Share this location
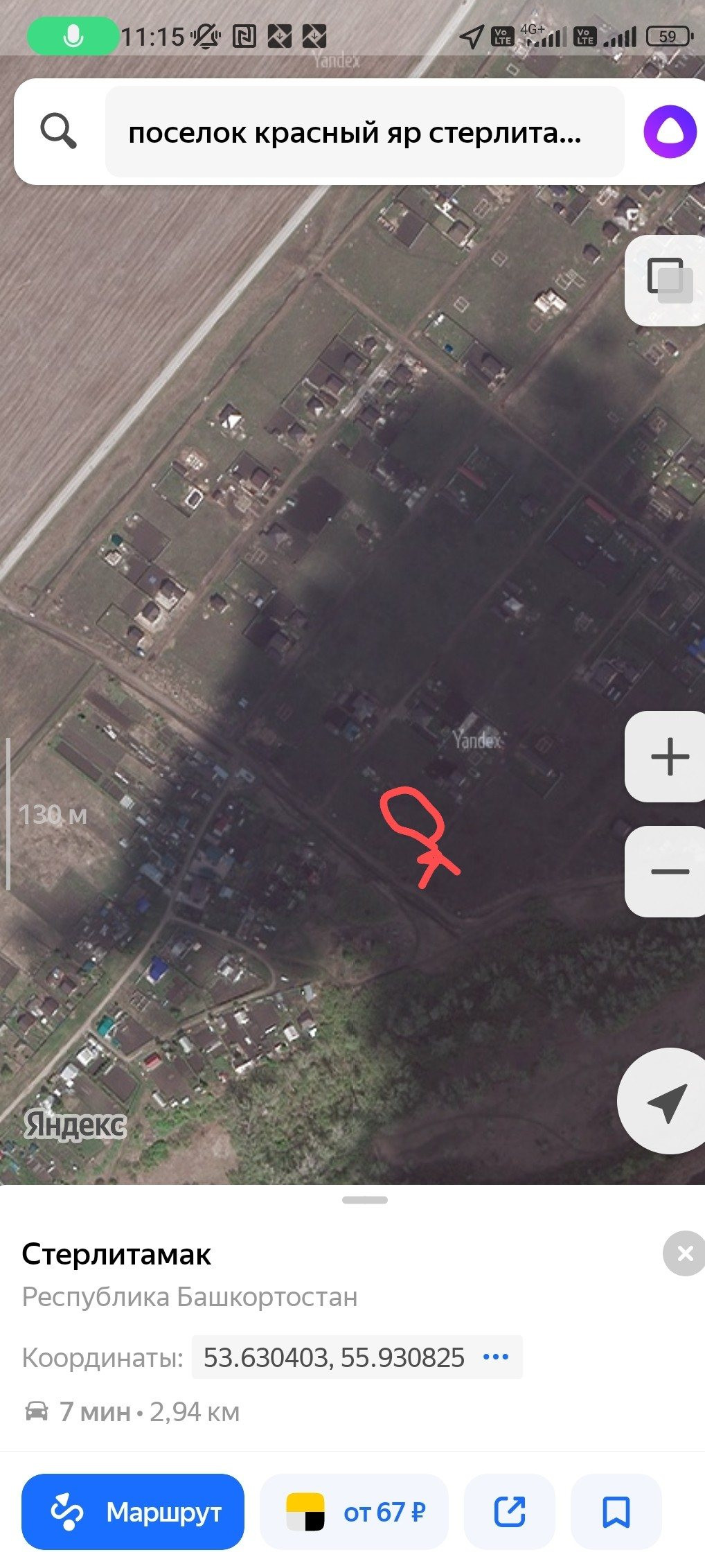705x1568 pixels. 509,1511
